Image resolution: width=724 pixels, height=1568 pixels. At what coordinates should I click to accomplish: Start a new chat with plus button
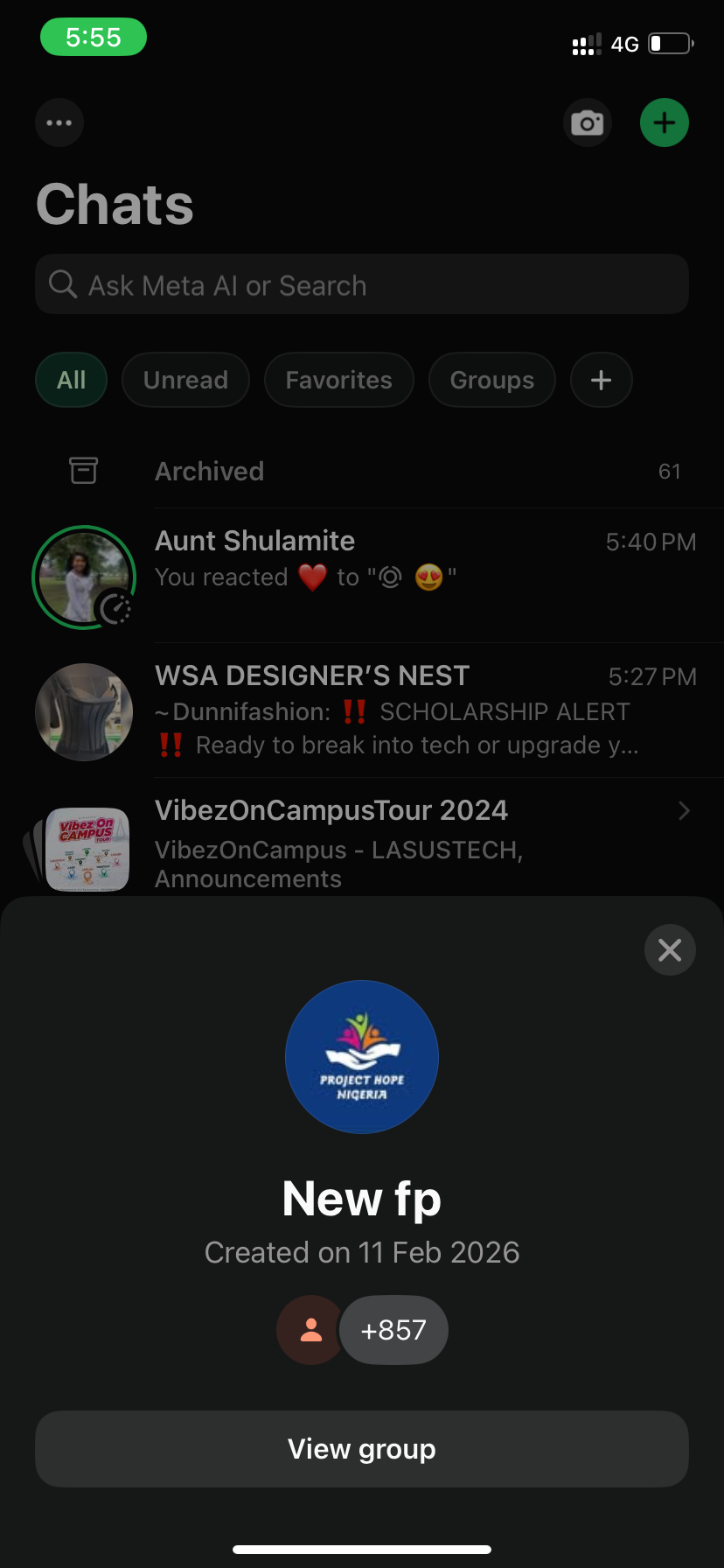click(664, 122)
